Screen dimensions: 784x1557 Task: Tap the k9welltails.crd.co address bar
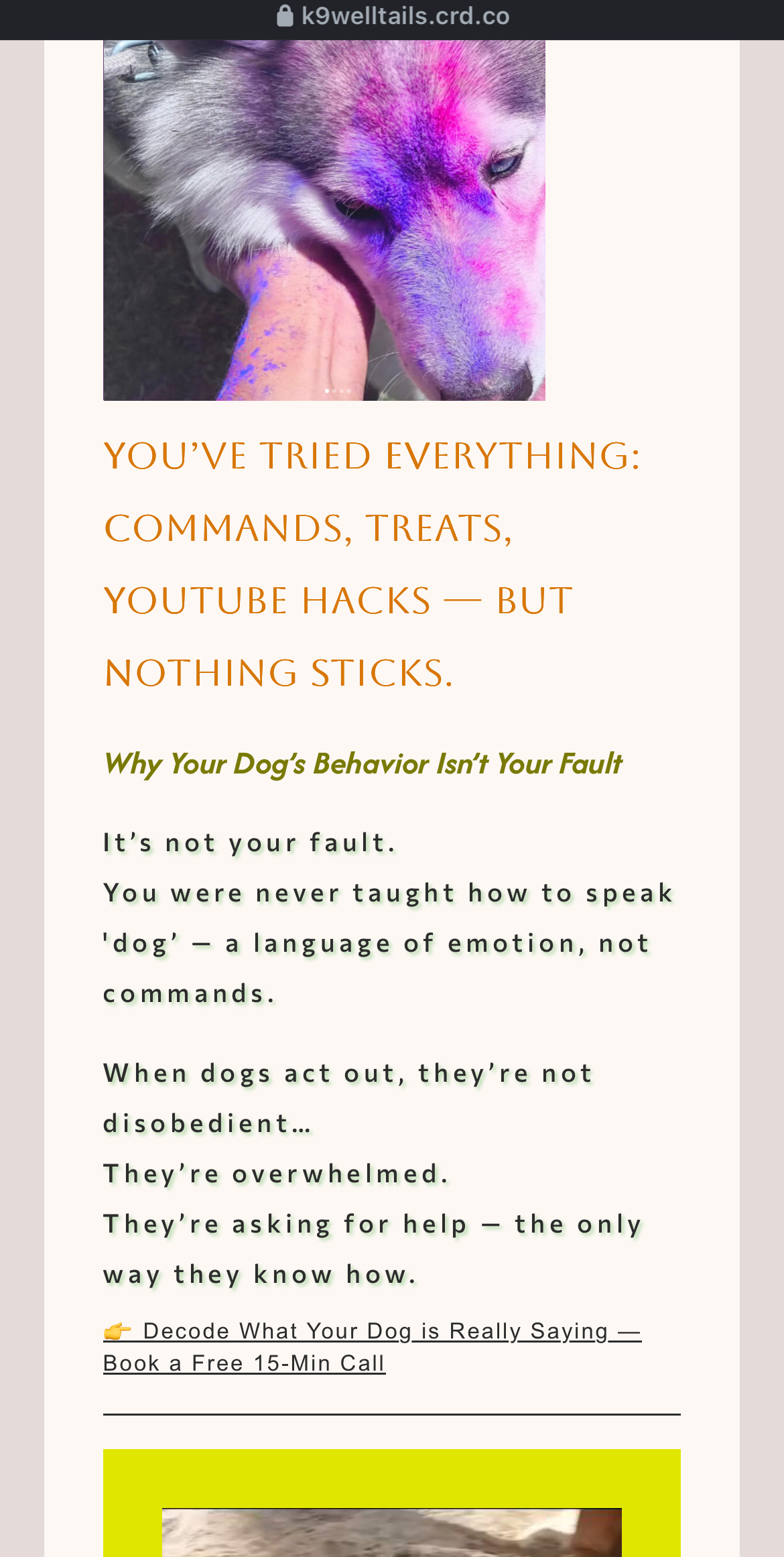[393, 16]
